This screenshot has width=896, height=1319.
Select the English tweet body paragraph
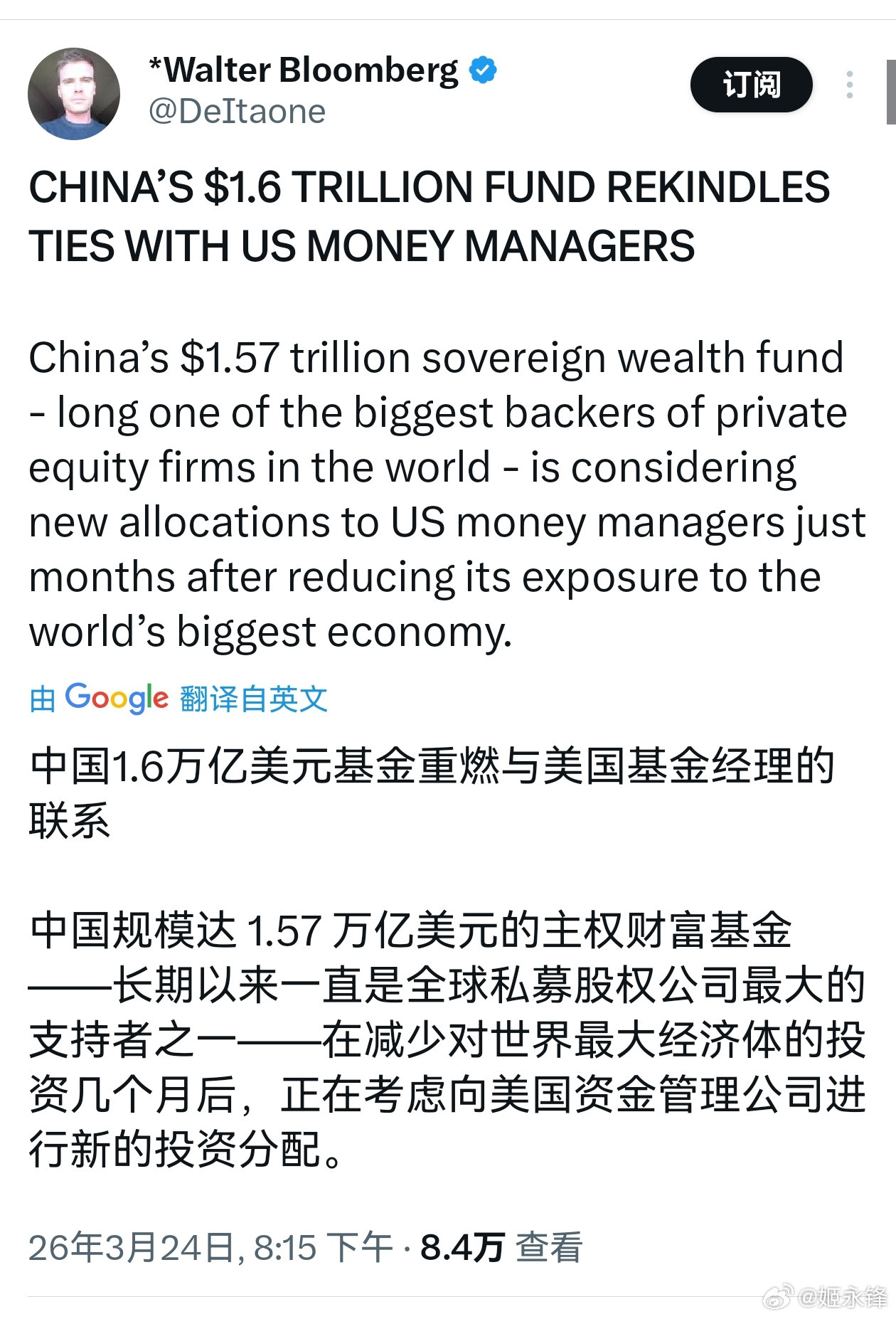[x=437, y=491]
